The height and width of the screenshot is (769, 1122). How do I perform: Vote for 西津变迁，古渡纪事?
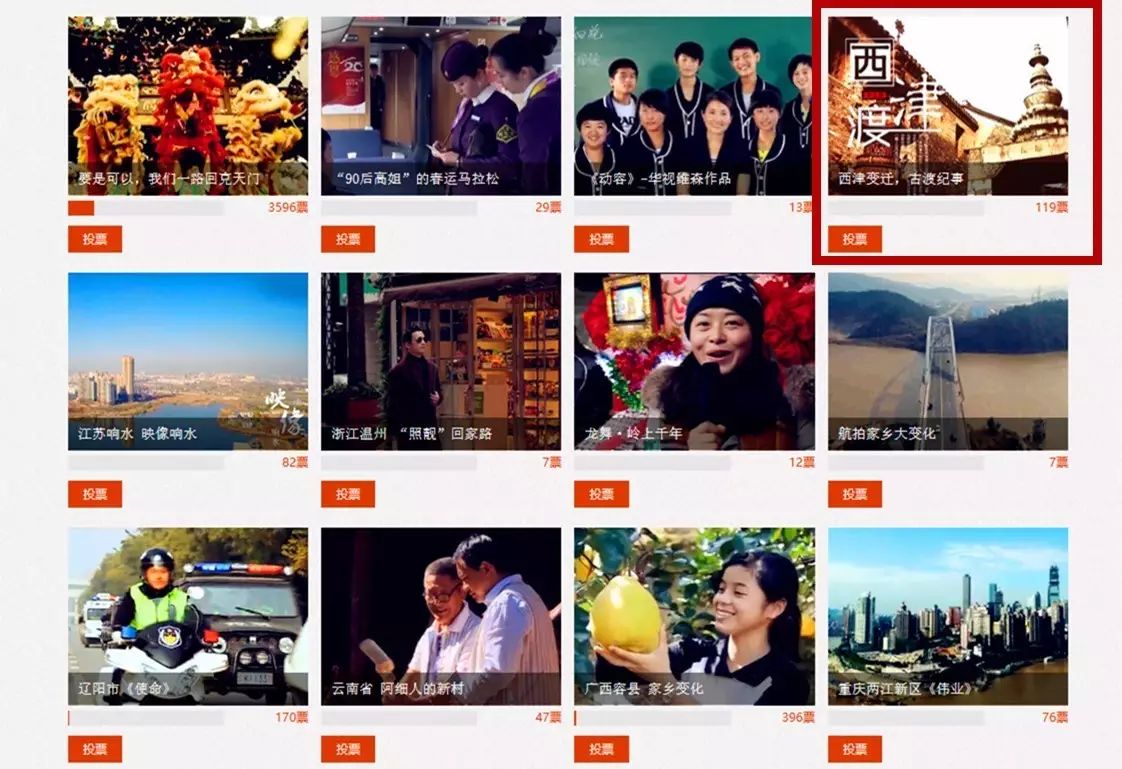(x=854, y=239)
